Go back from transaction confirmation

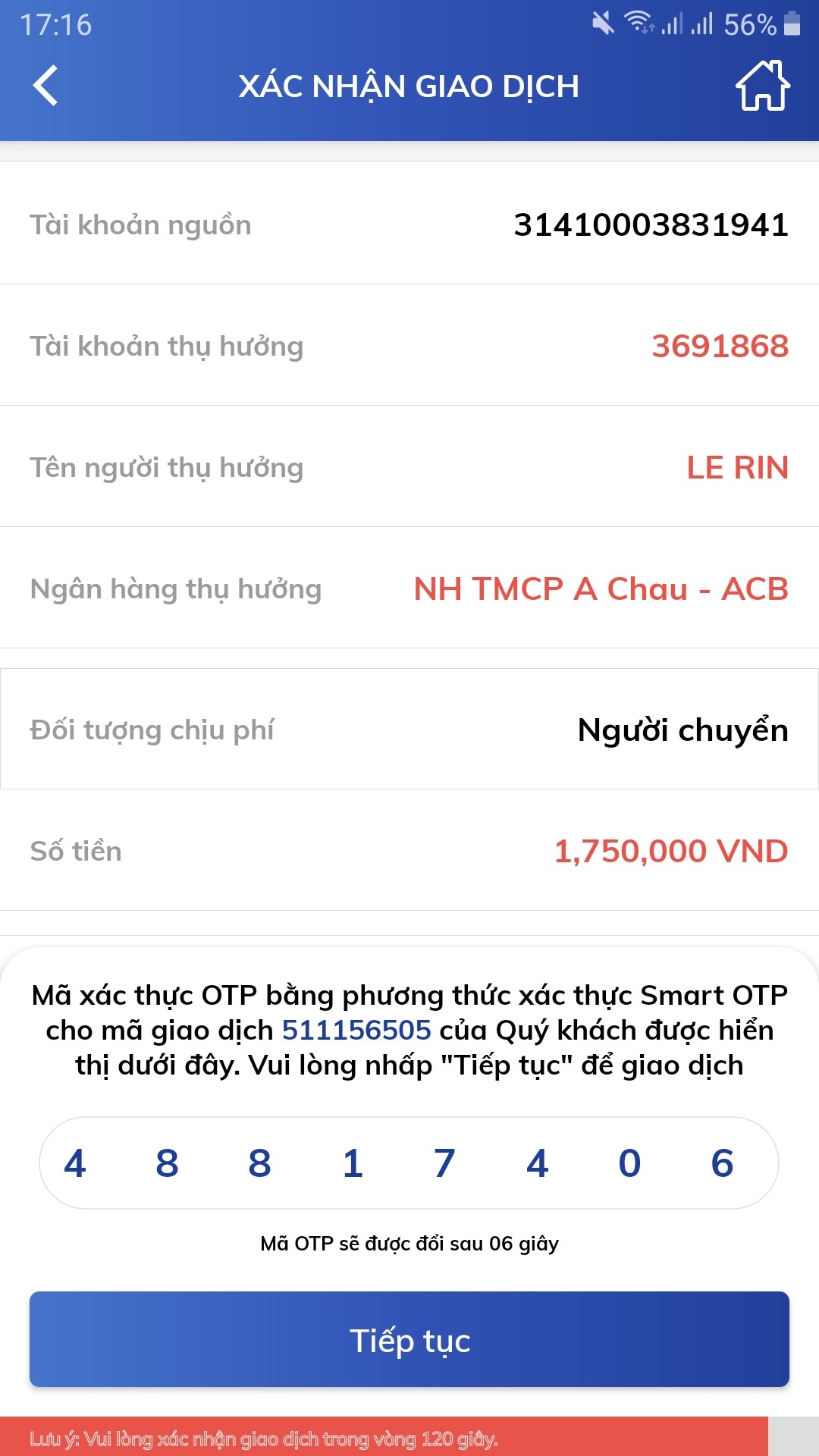tap(45, 86)
